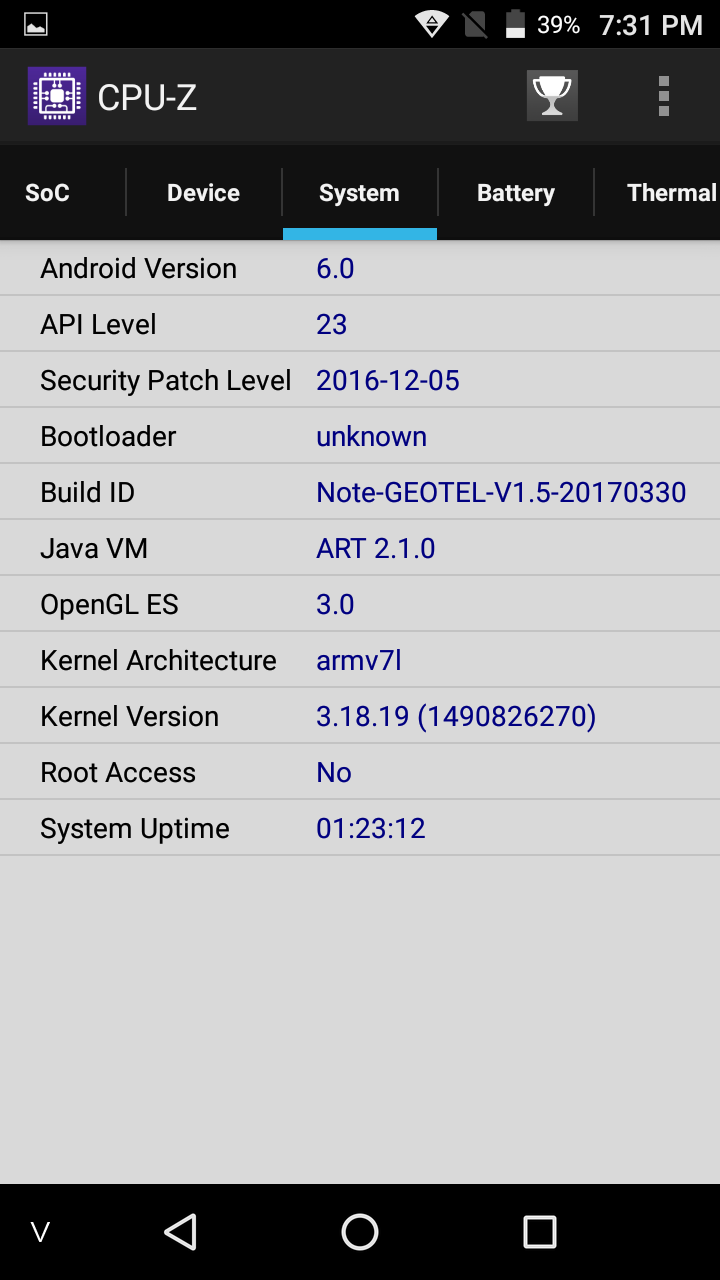This screenshot has height=1280, width=720.
Task: Tap the V button in navigation bar
Action: point(40,1232)
